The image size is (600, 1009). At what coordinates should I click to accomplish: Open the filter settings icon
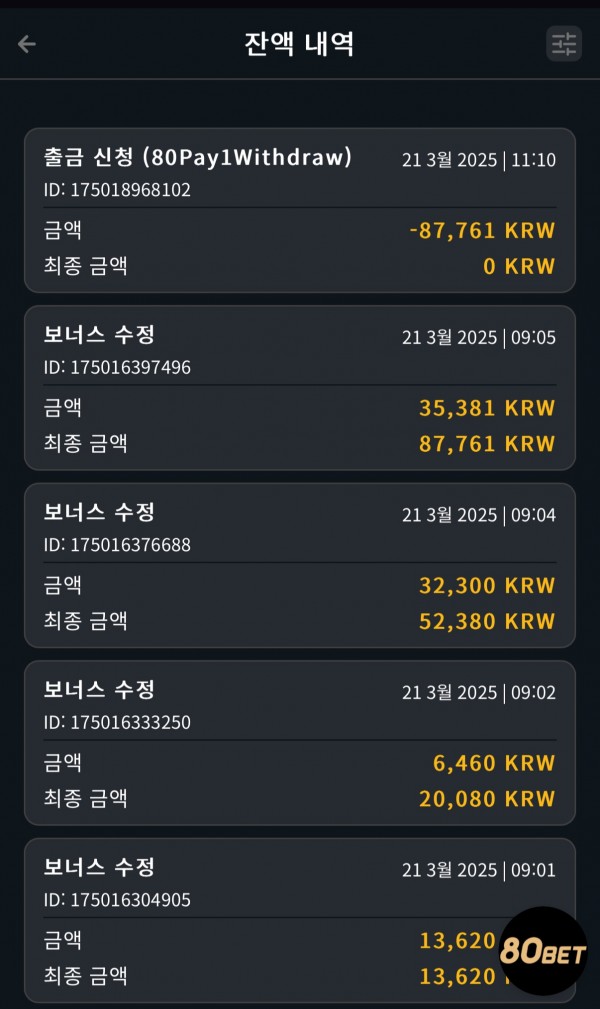(563, 44)
